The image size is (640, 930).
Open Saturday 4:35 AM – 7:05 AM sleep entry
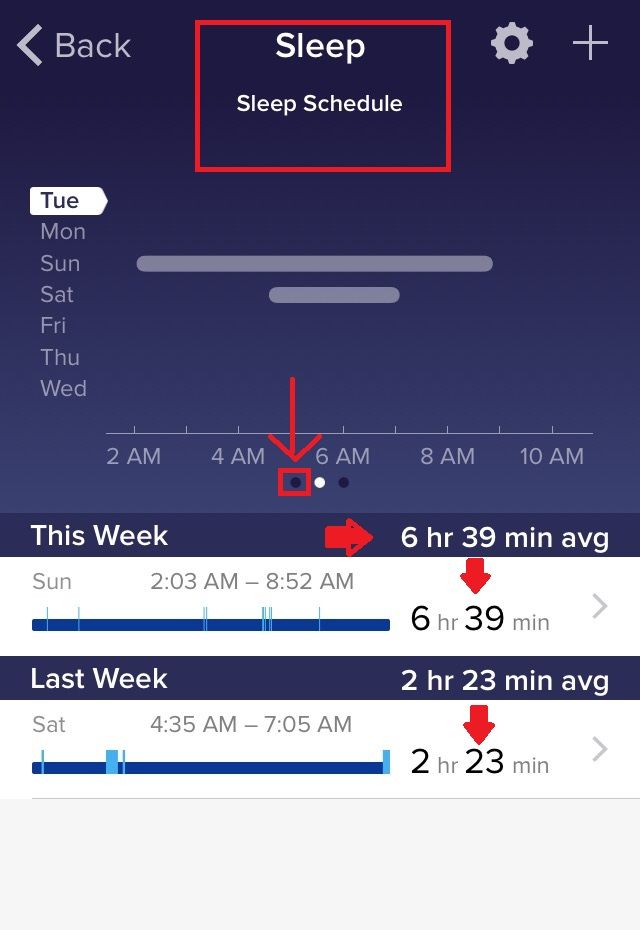point(319,749)
